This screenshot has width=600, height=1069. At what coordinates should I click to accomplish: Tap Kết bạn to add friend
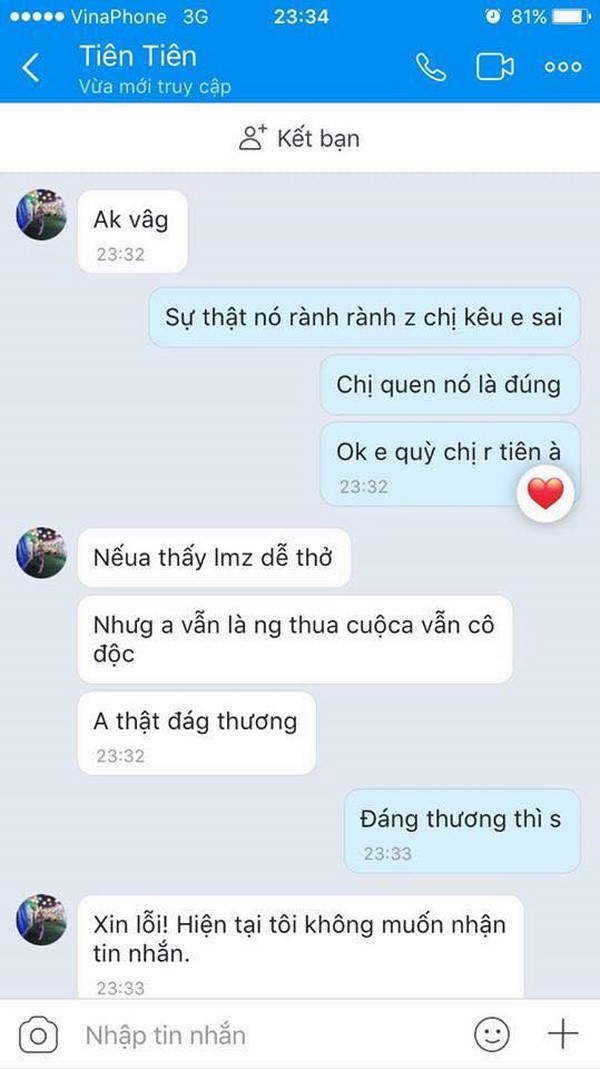(x=300, y=138)
